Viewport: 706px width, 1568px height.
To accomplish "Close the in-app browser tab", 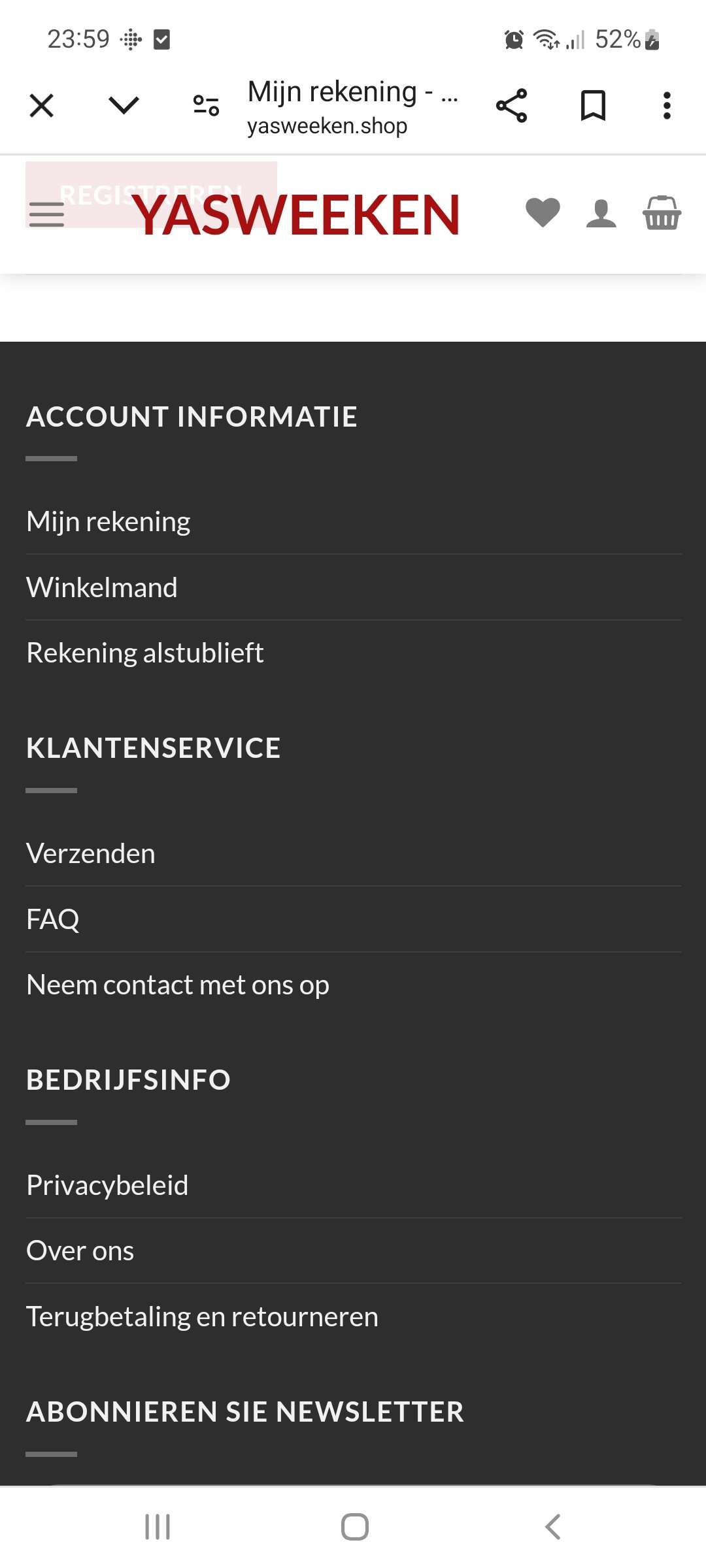I will [41, 105].
